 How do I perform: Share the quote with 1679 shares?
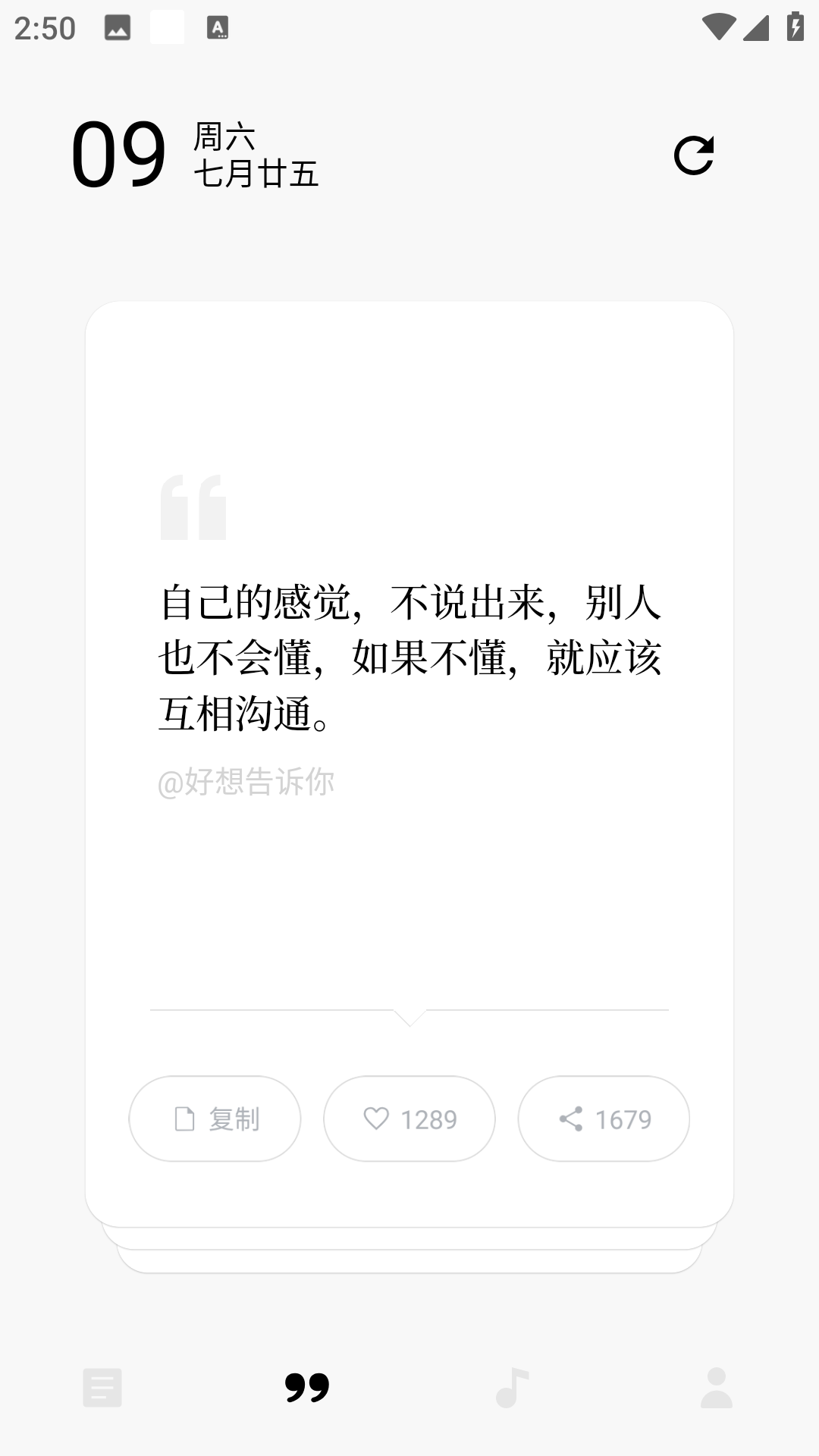click(x=604, y=1119)
